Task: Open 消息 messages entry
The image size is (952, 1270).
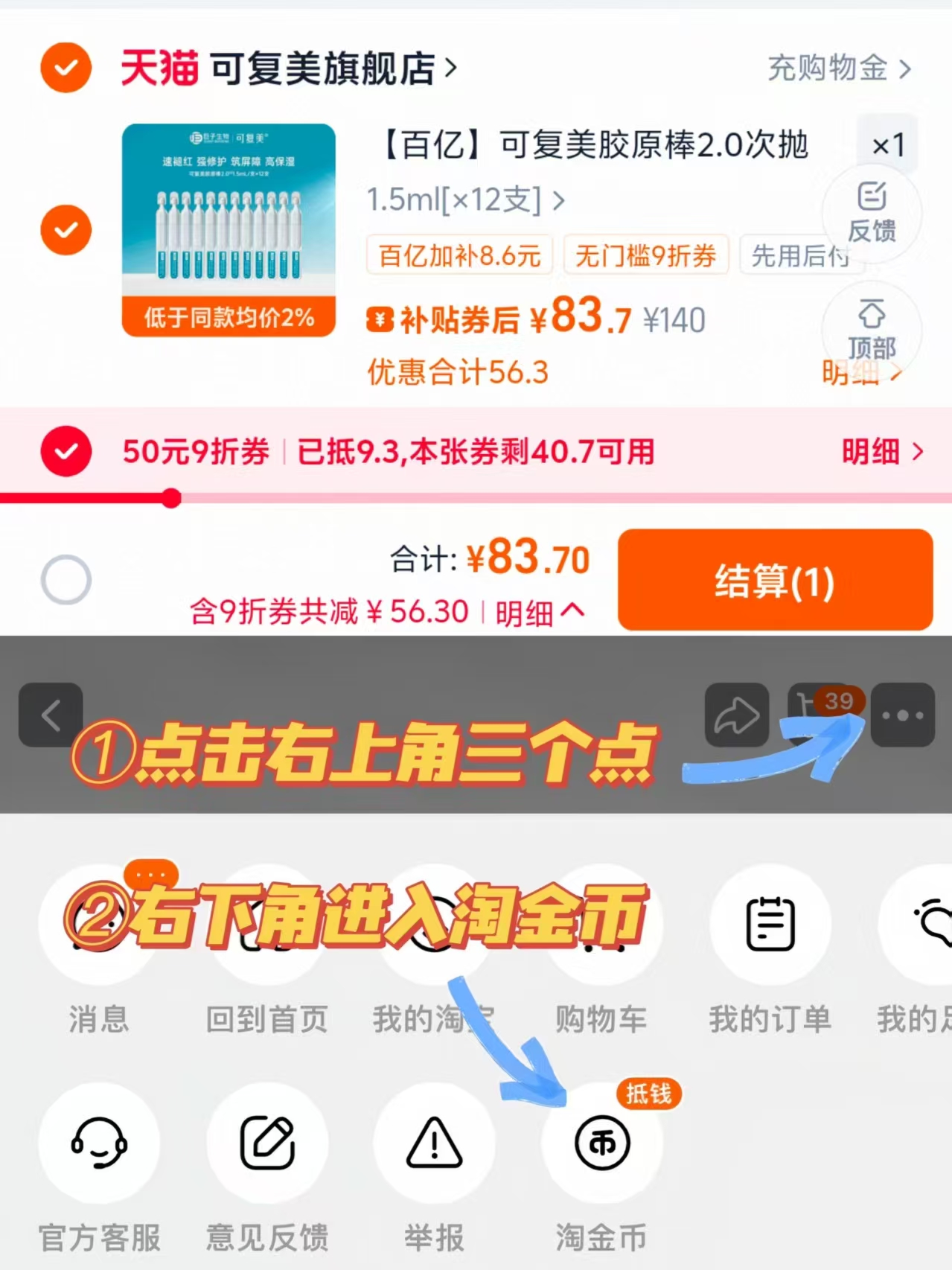Action: [99, 923]
